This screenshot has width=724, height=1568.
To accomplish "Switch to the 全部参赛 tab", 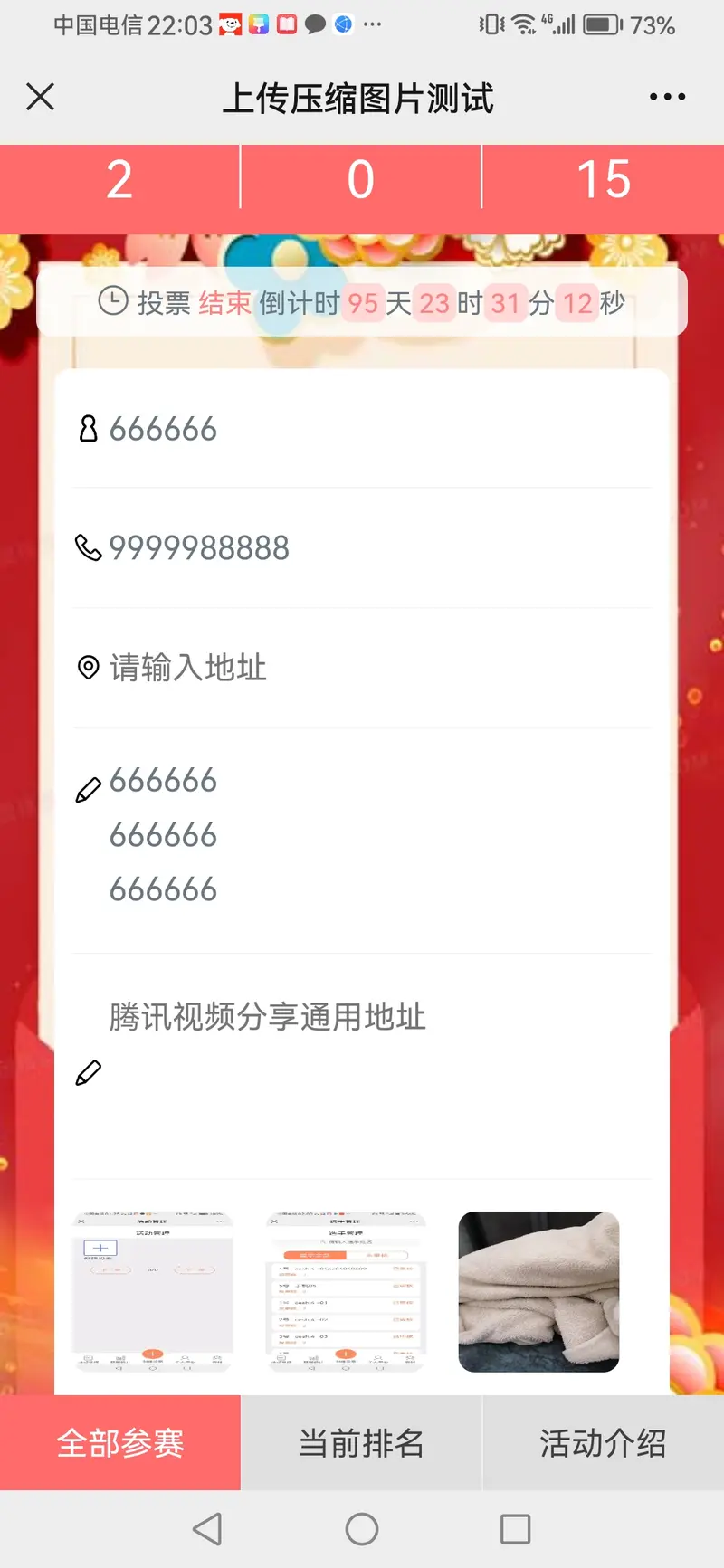I will click(120, 1443).
